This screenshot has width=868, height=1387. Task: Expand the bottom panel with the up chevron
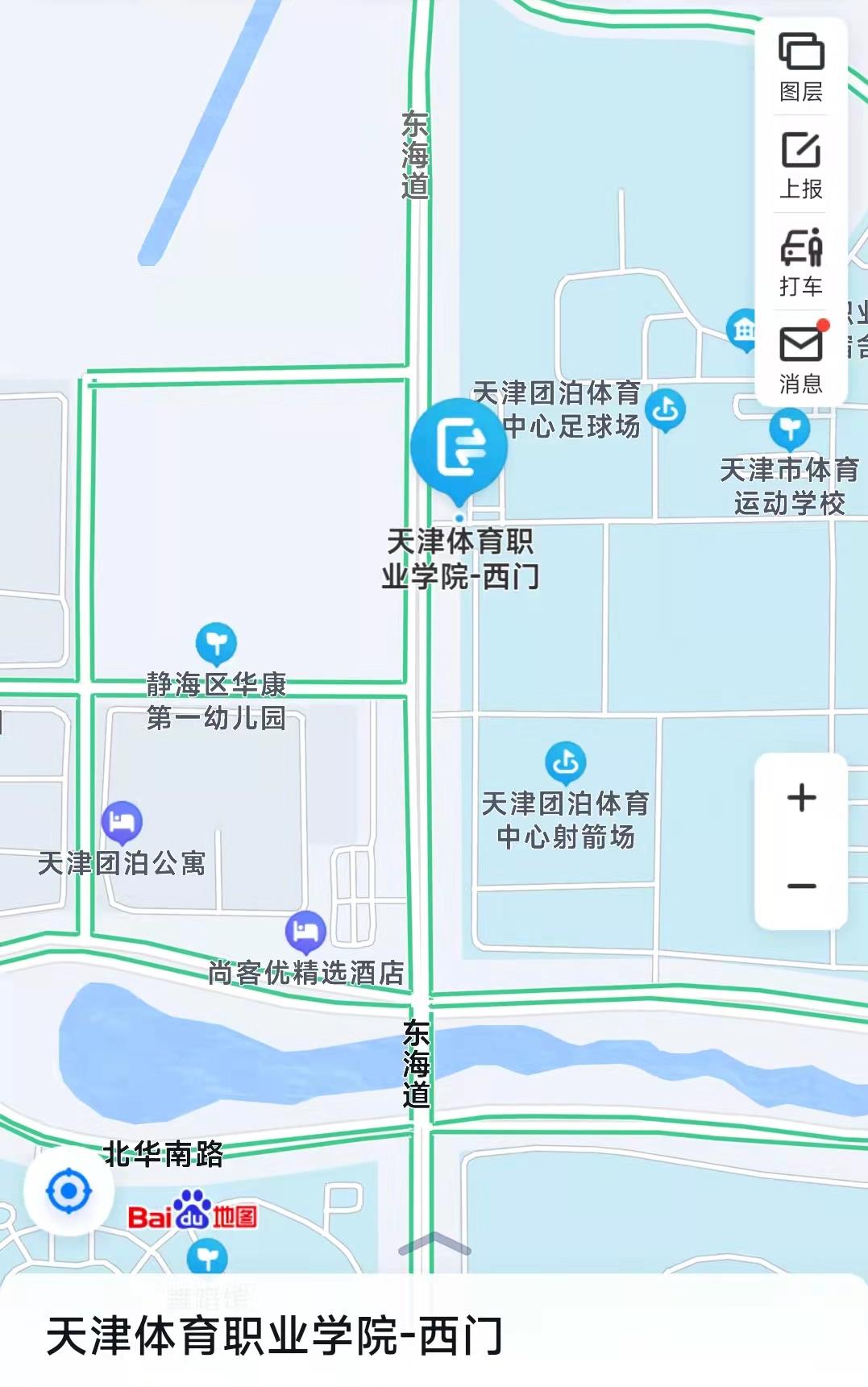click(434, 1244)
